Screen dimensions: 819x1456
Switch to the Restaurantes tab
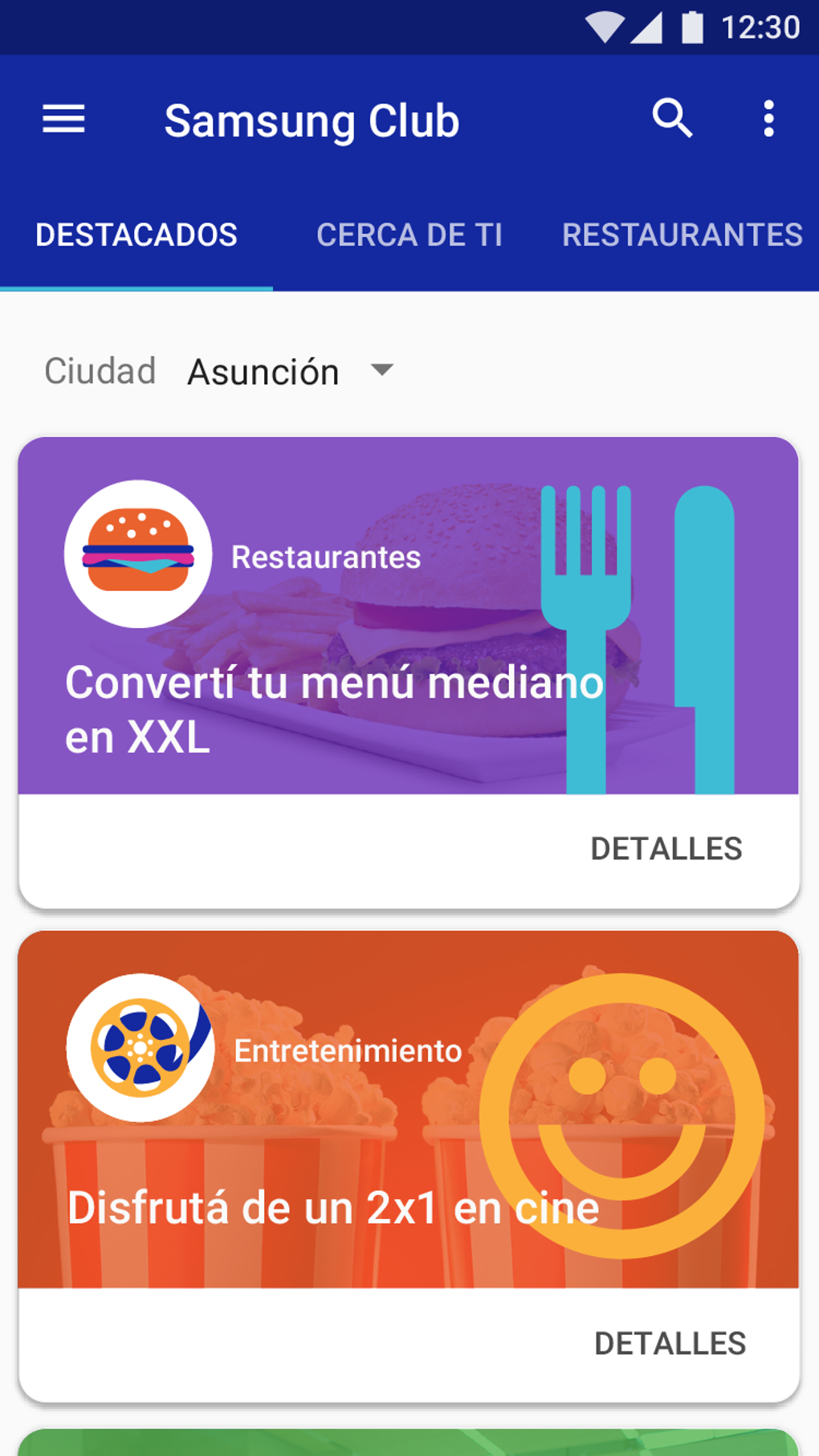[682, 235]
